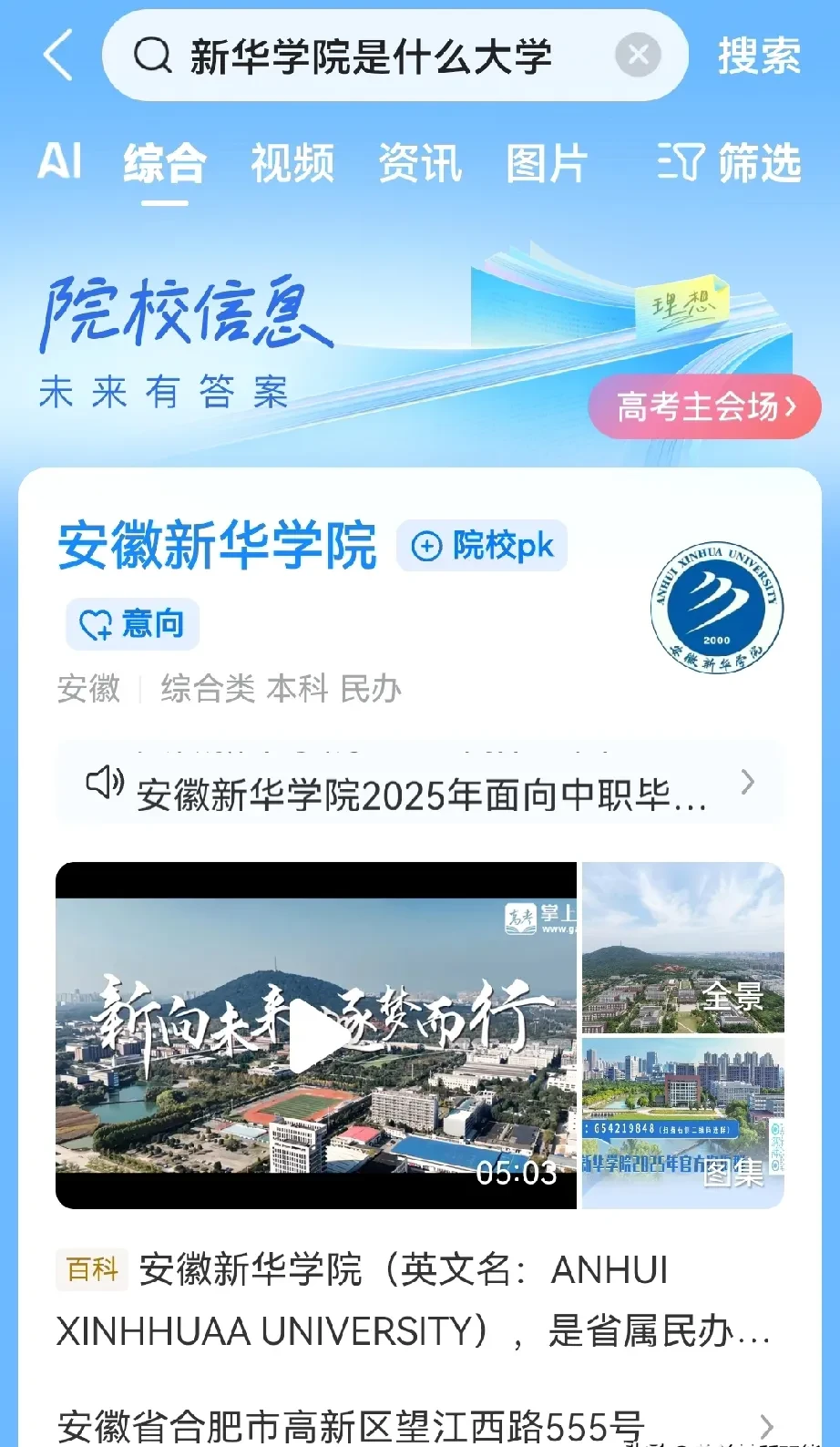Image resolution: width=840 pixels, height=1447 pixels.
Task: Tap the 搜索 button
Action: point(759,56)
